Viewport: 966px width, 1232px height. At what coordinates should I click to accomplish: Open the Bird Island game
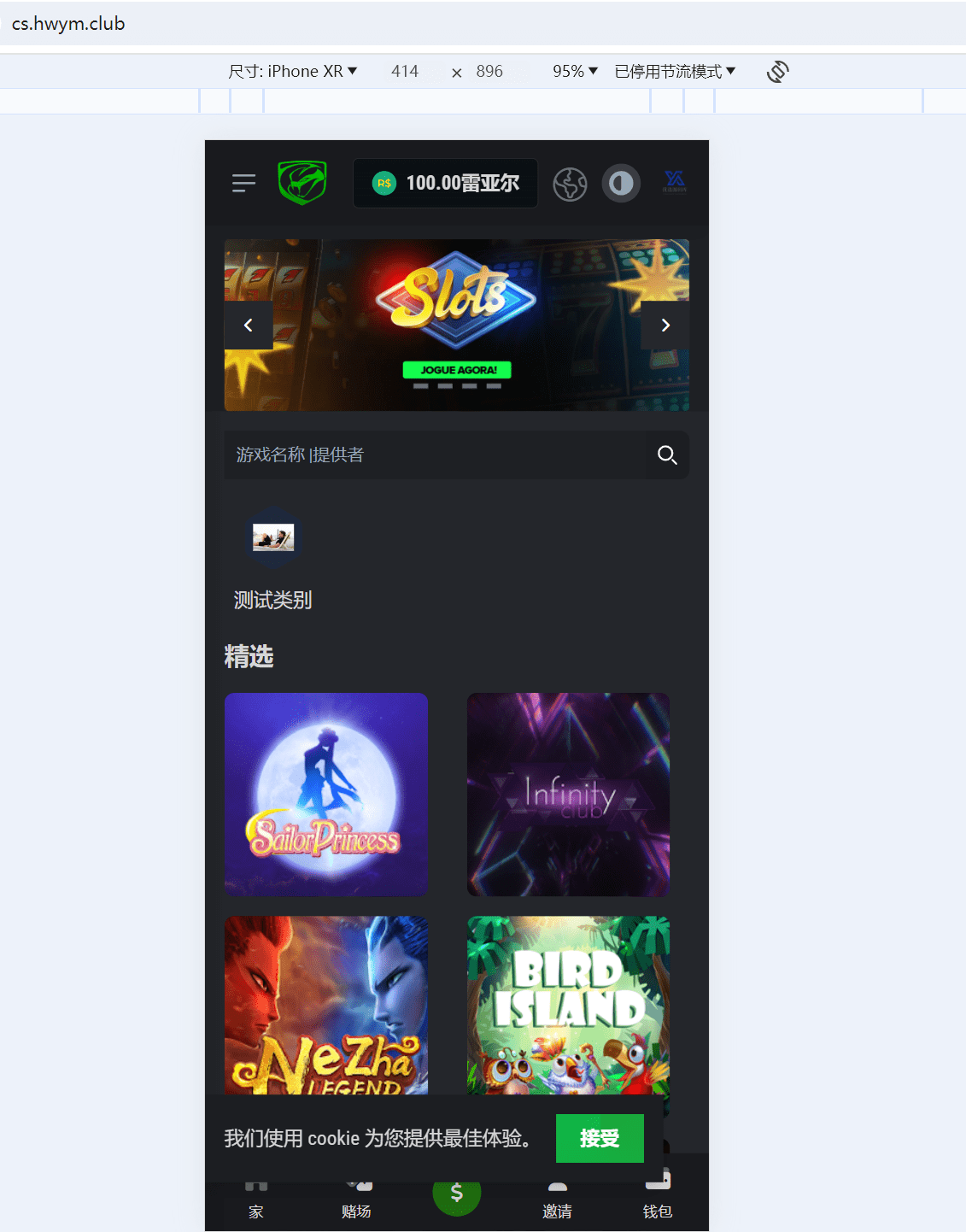pos(568,1004)
